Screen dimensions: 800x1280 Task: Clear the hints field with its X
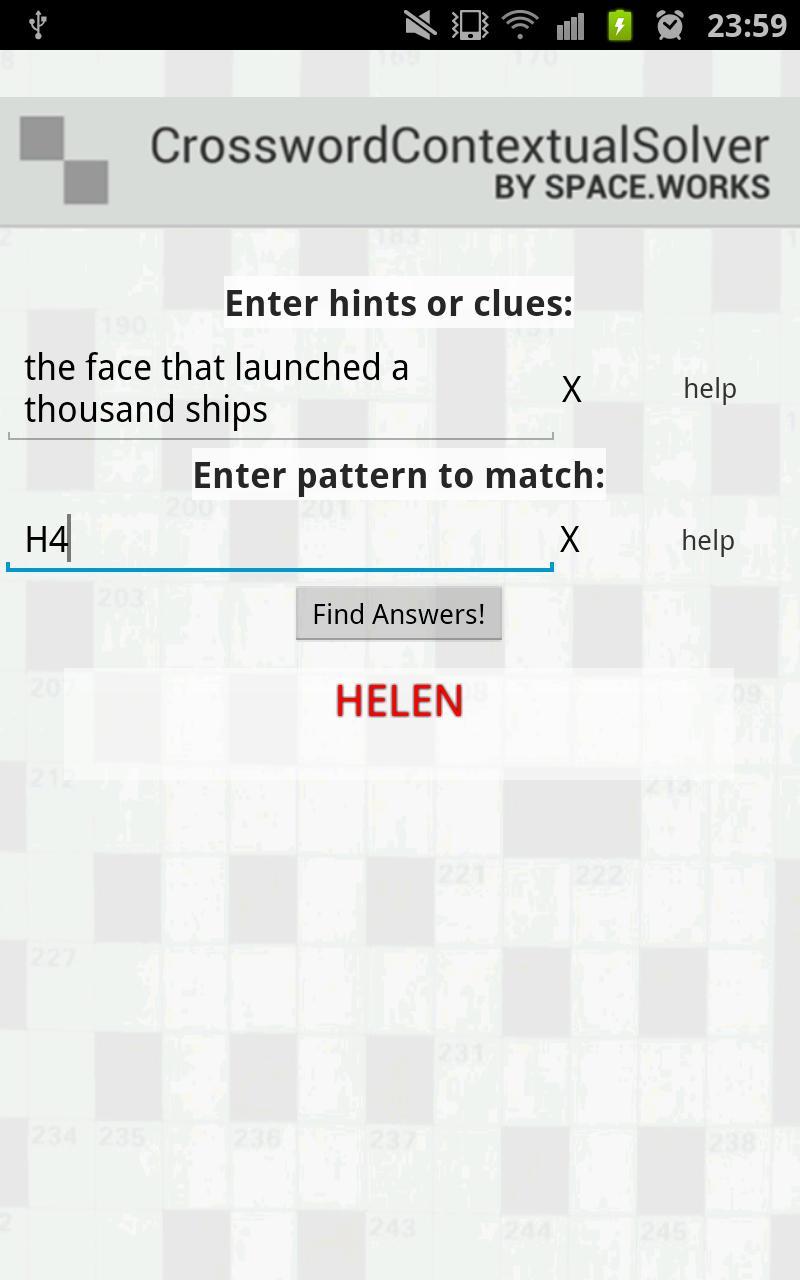click(x=571, y=389)
